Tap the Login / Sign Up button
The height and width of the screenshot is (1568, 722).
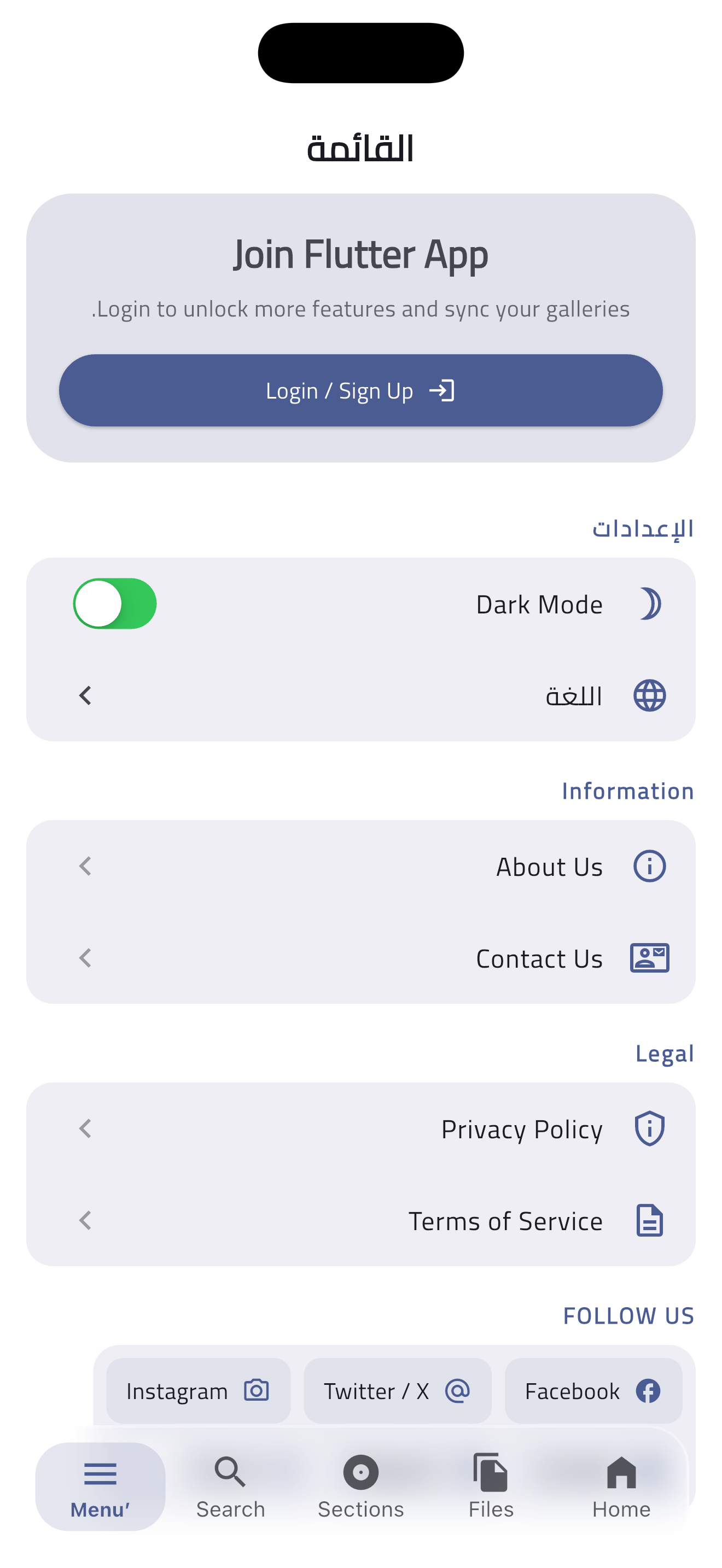coord(360,390)
